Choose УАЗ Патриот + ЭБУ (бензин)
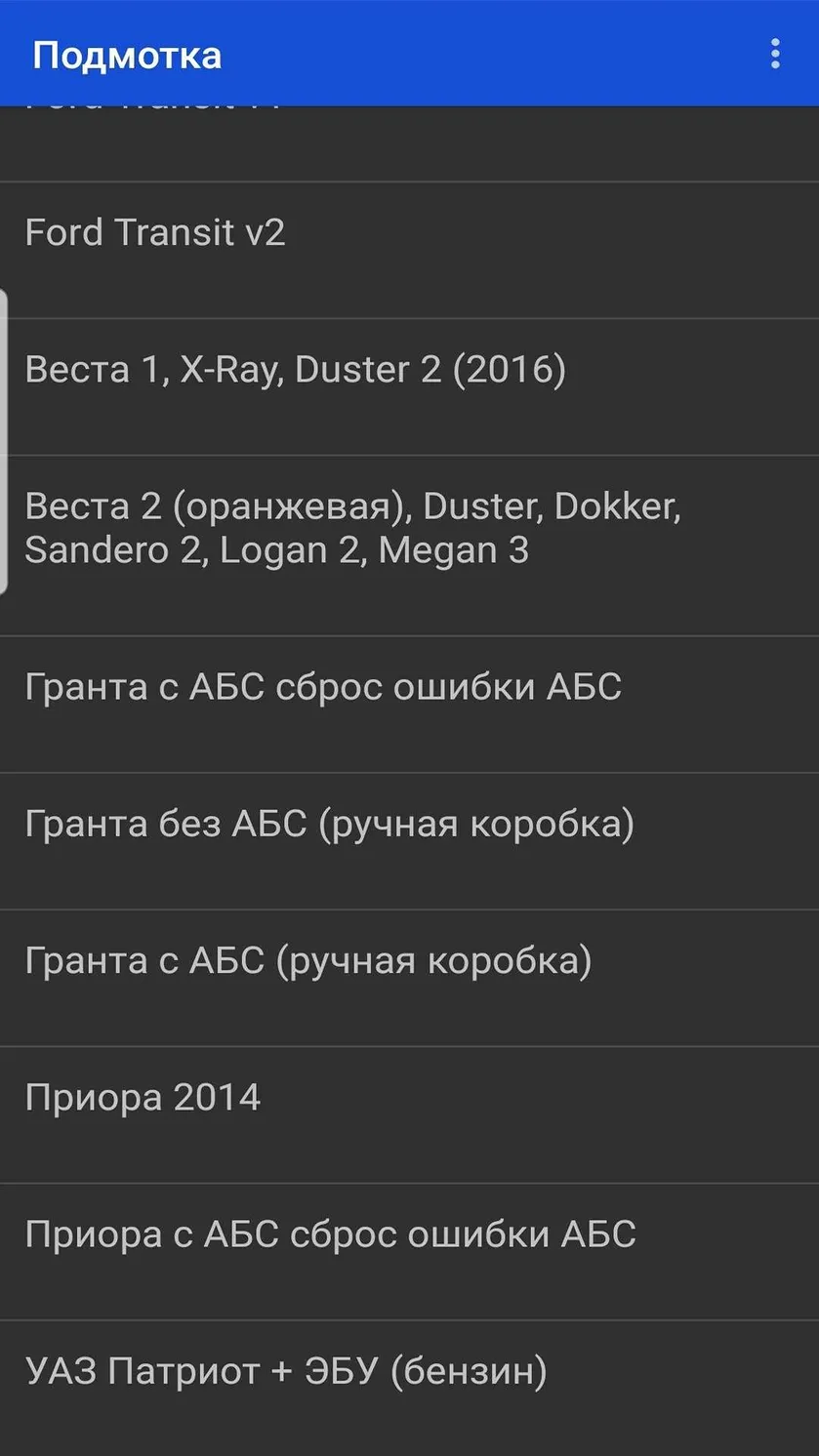 [409, 1388]
